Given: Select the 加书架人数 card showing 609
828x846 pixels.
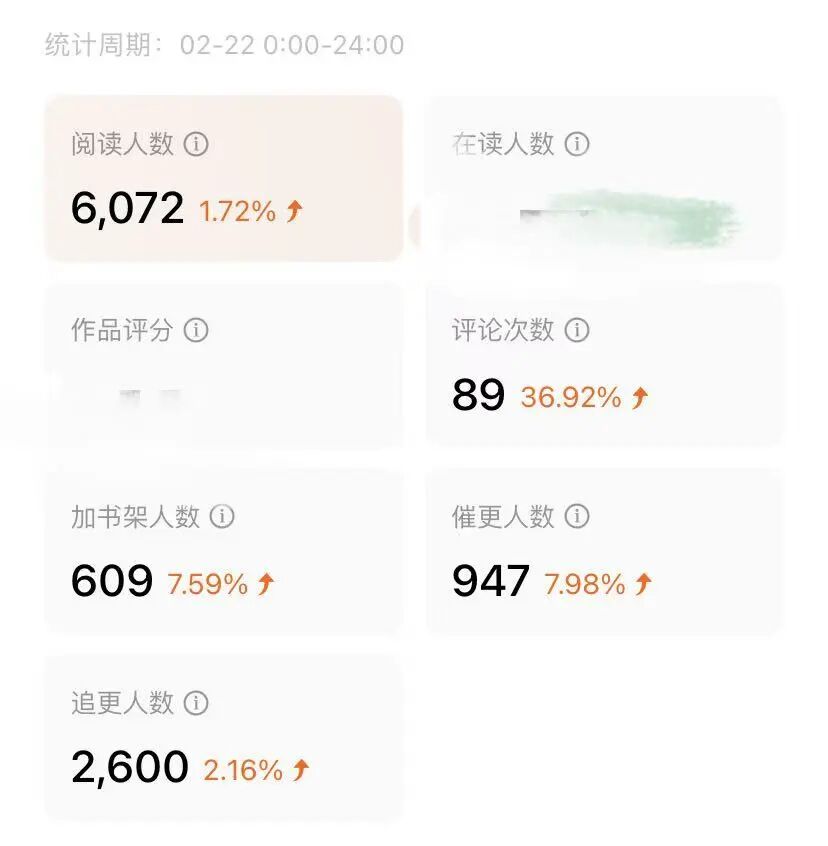Looking at the screenshot, I should point(223,552).
